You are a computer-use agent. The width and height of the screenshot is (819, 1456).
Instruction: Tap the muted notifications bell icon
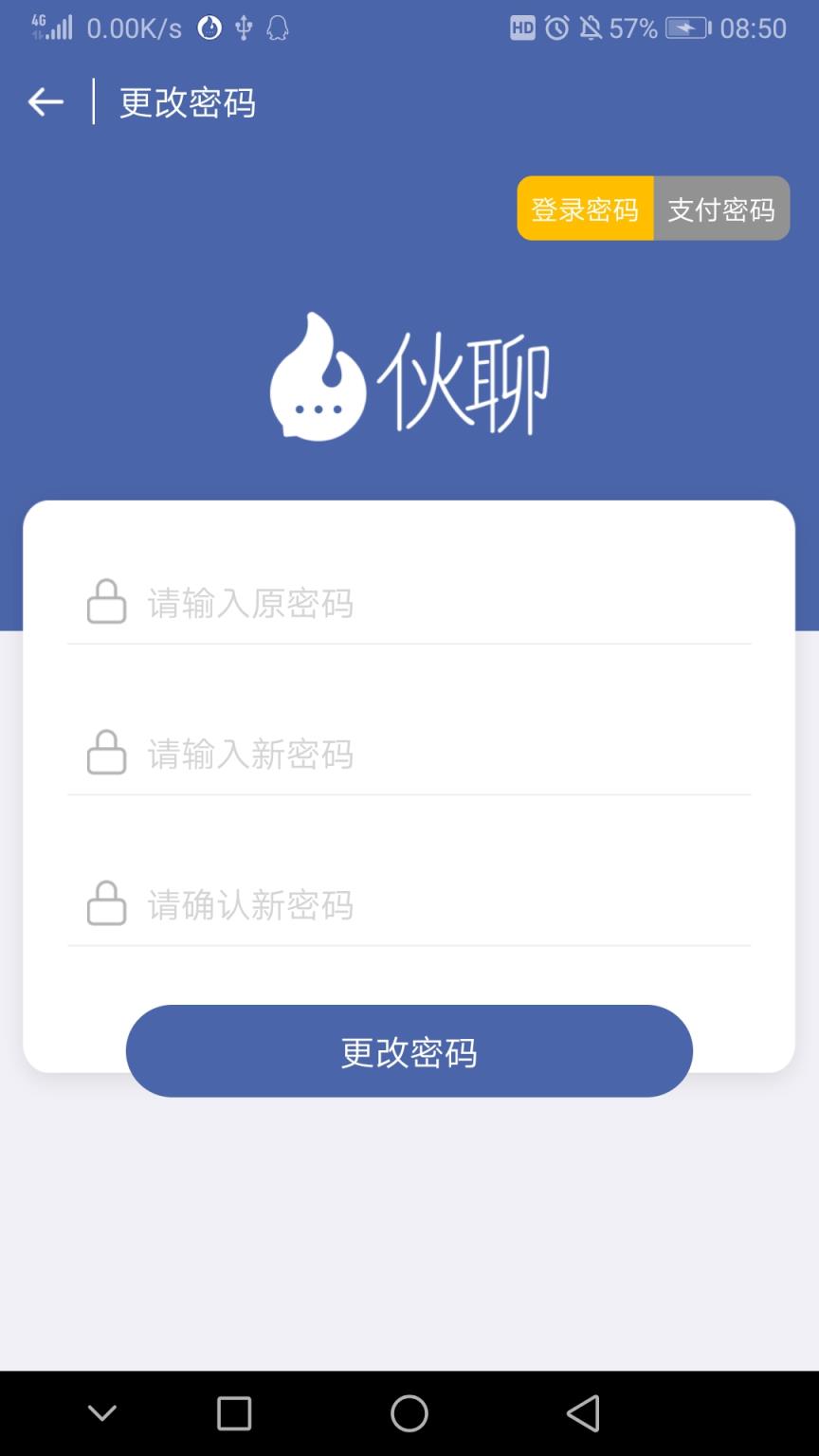point(591,27)
